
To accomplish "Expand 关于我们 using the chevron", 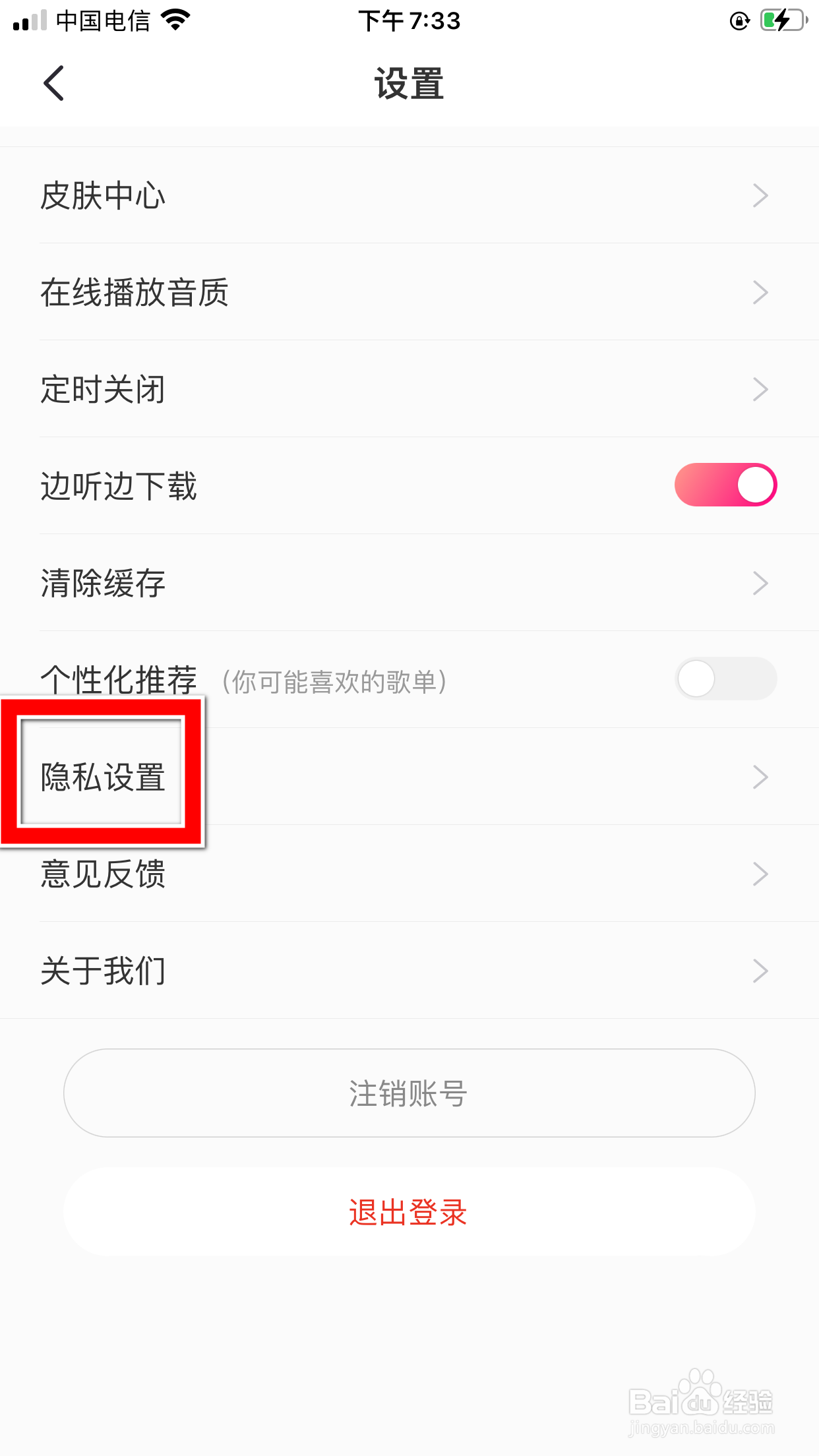I will 761,970.
